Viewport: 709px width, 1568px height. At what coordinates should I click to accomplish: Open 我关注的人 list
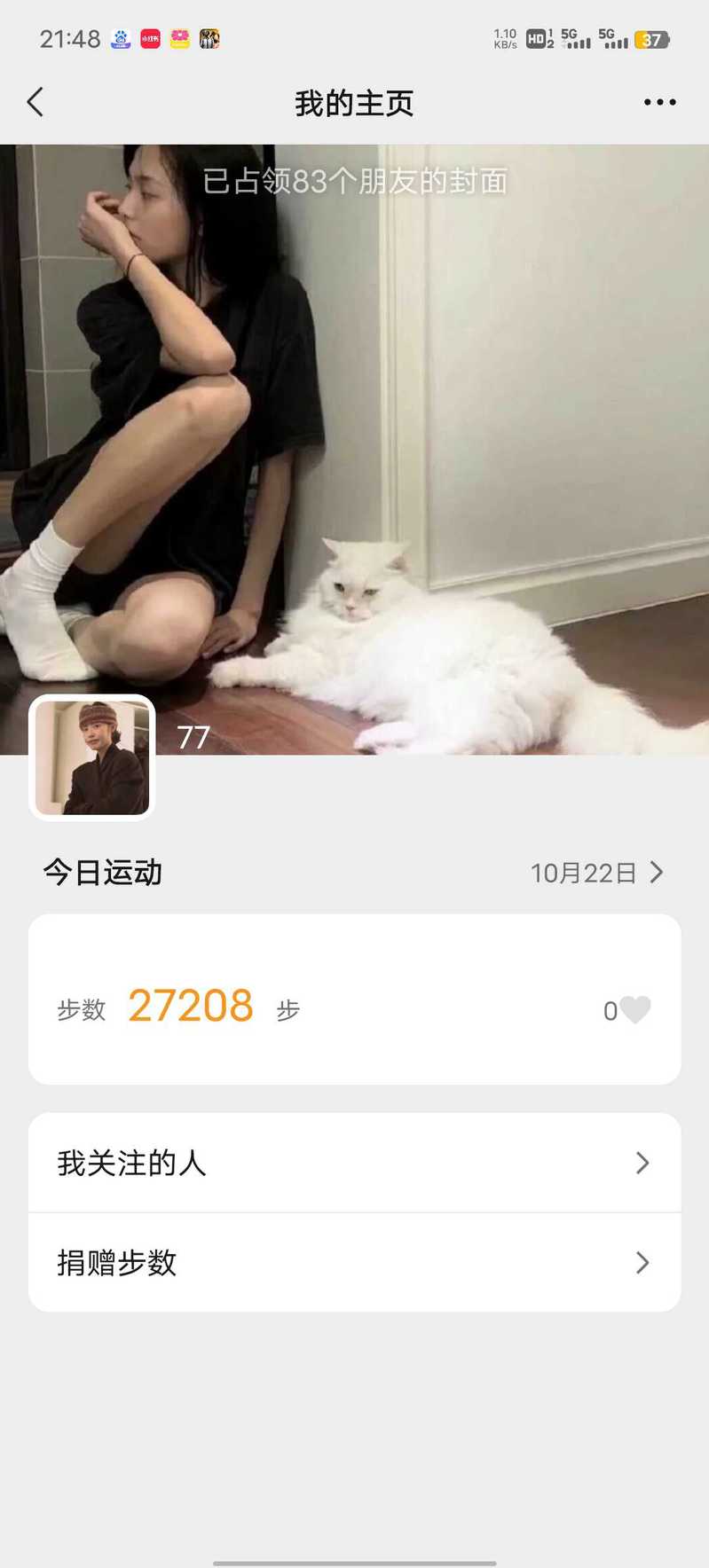coord(354,1163)
